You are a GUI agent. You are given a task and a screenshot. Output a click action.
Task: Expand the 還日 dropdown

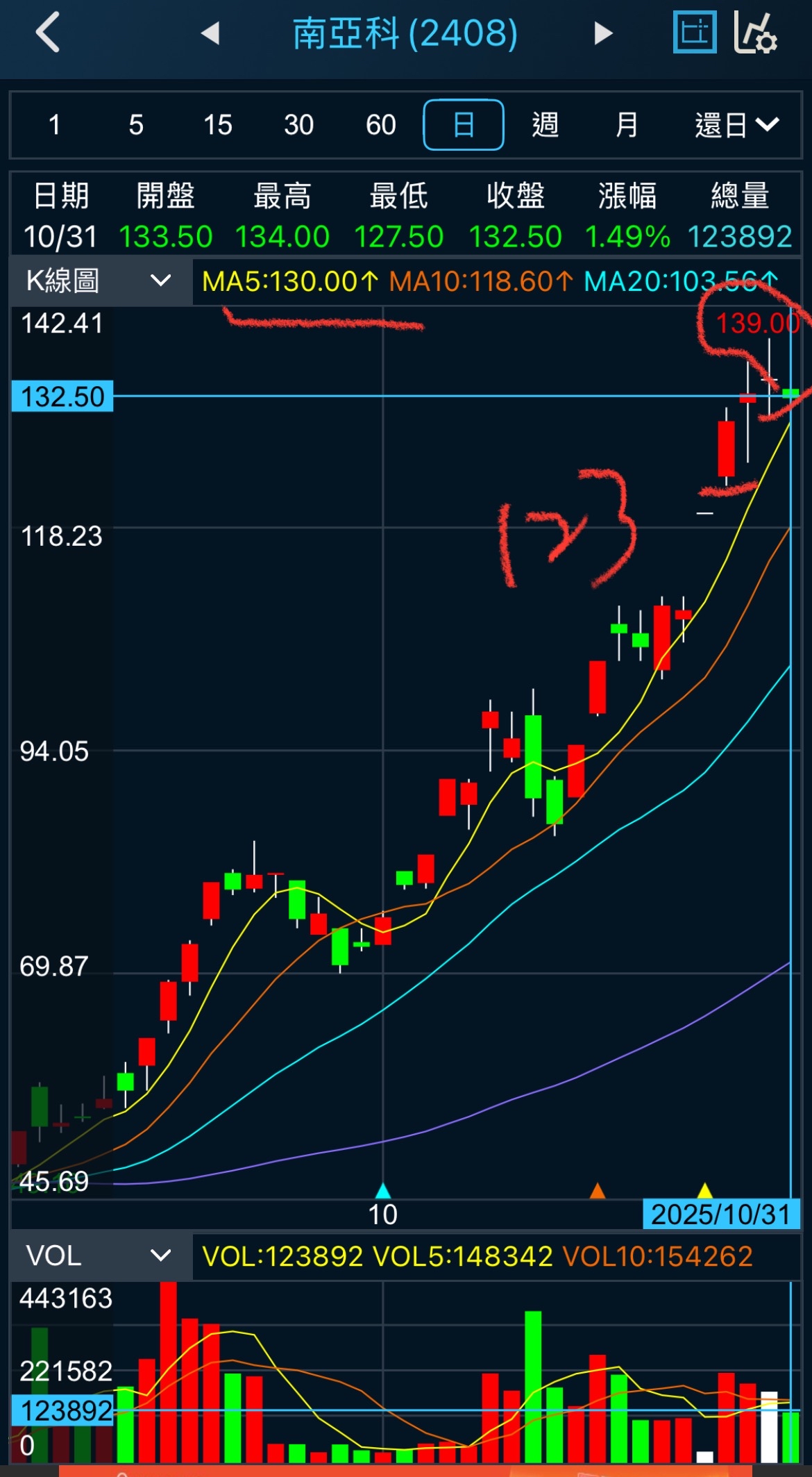tap(736, 125)
